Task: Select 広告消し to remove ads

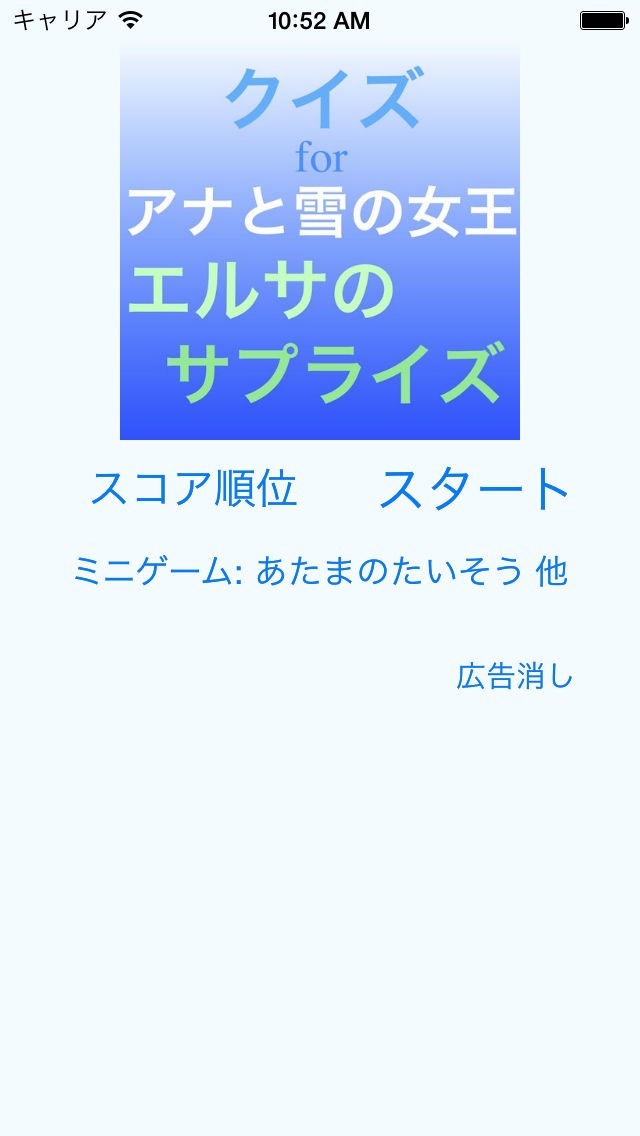Action: [515, 676]
